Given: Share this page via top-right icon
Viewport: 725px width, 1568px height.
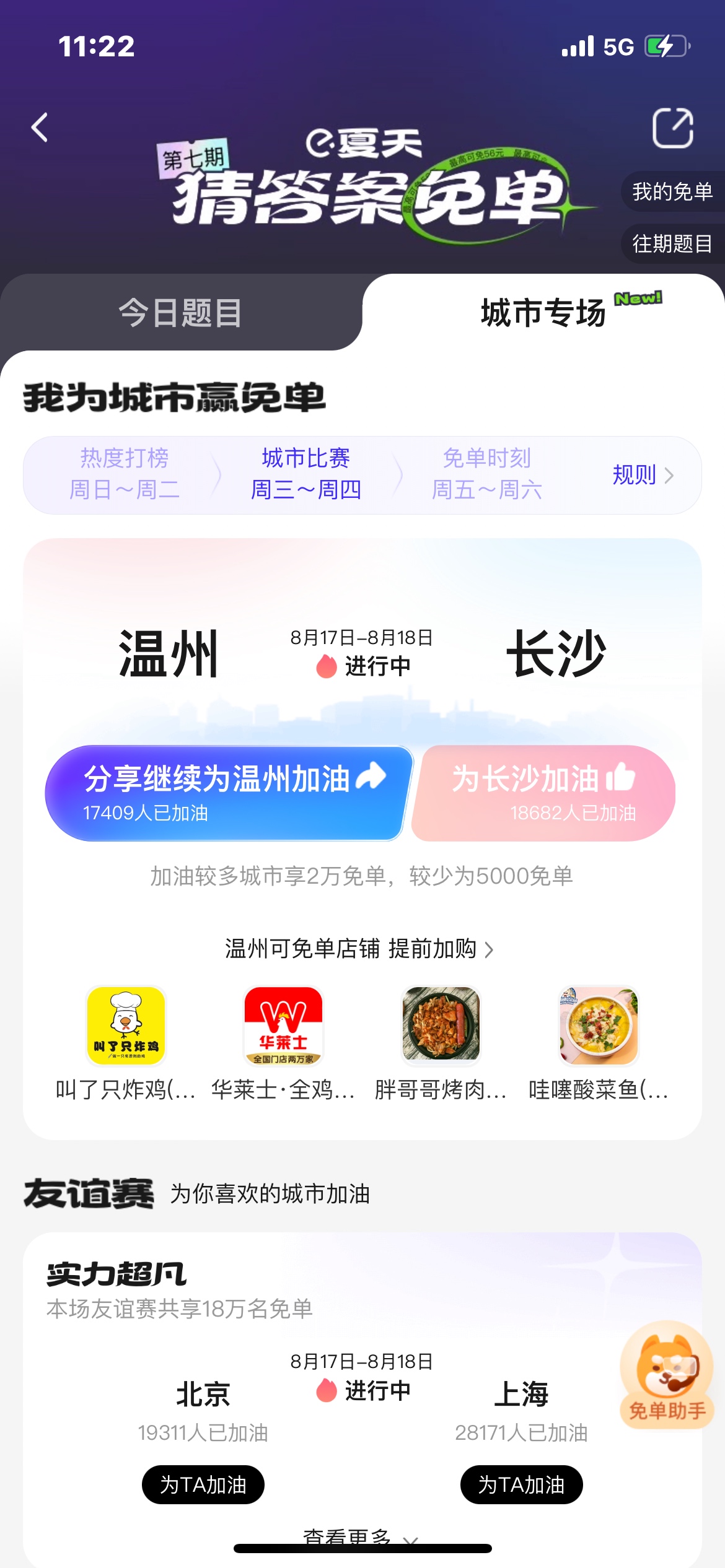Looking at the screenshot, I should point(672,128).
